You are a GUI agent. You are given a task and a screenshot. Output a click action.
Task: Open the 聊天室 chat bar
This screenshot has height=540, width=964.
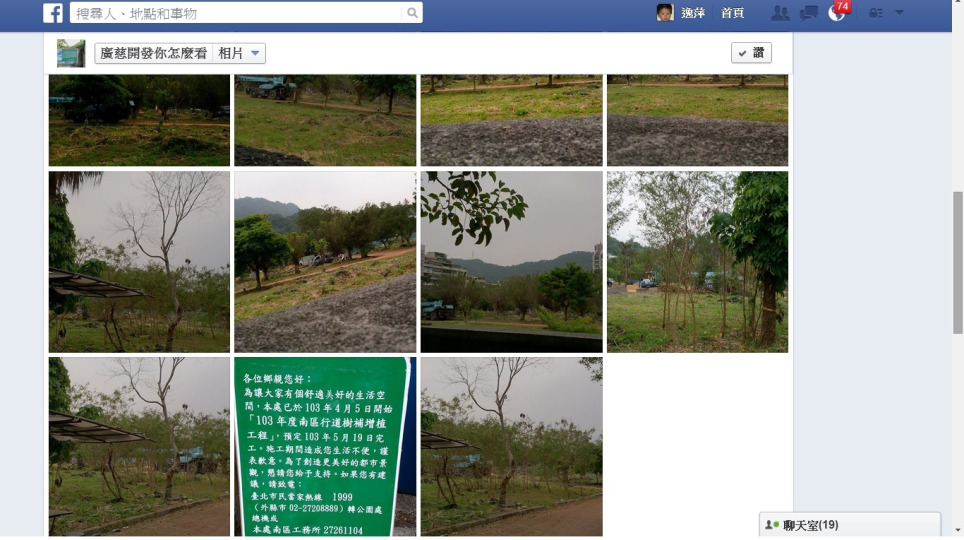click(x=850, y=525)
